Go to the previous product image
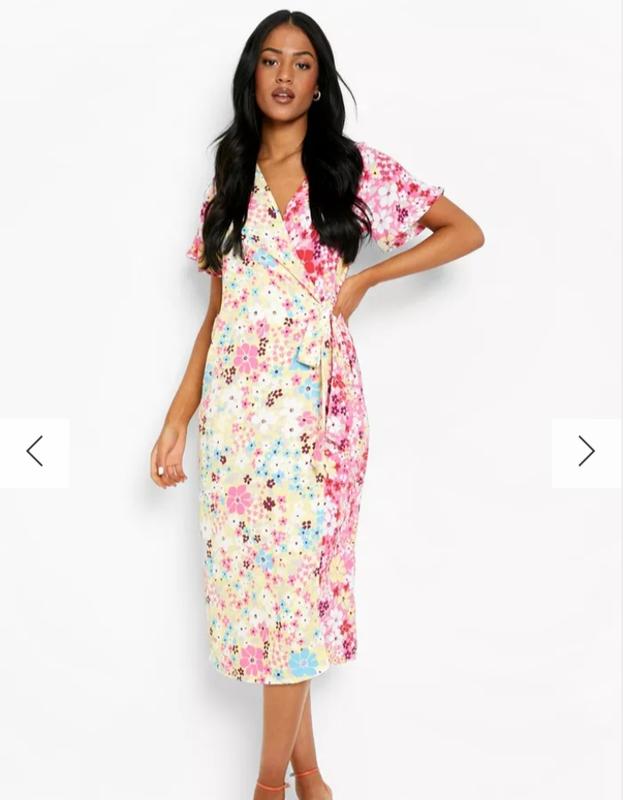Viewport: 623px width, 800px height. [34, 452]
